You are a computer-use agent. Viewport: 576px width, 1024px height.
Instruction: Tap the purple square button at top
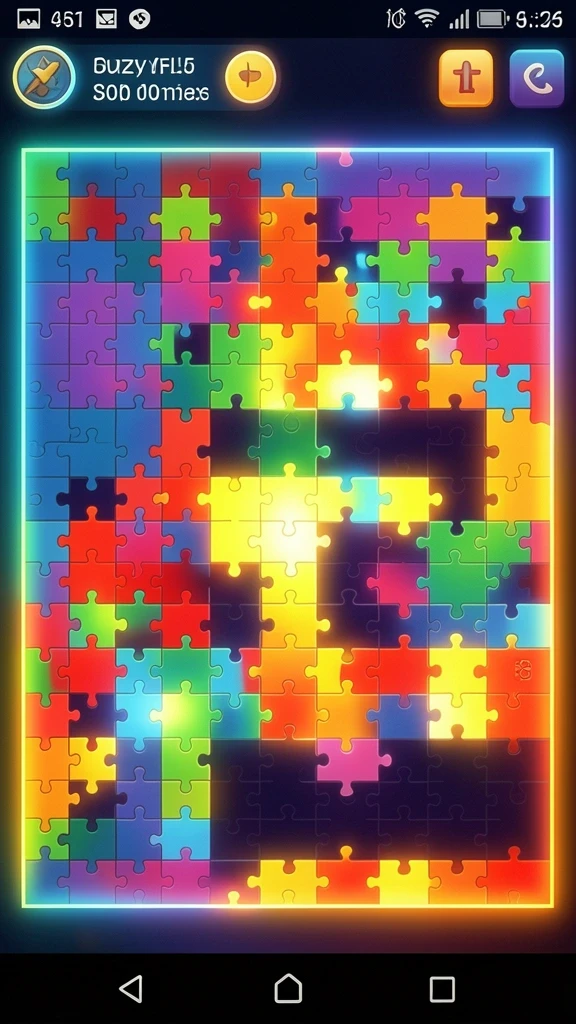[x=536, y=78]
